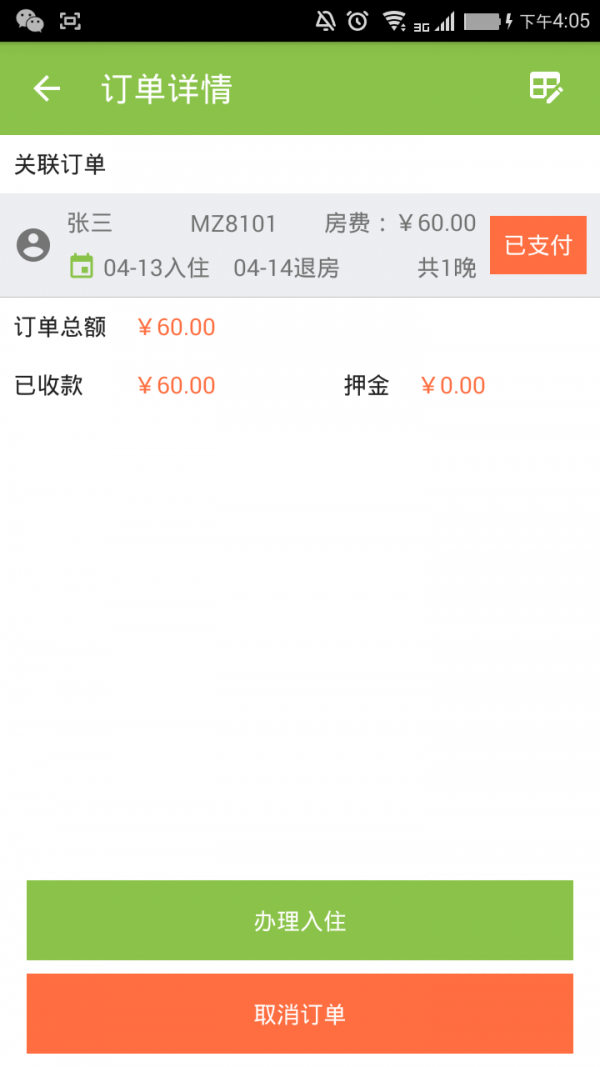Tap the 已支付 button
The height and width of the screenshot is (1067, 600).
click(x=538, y=245)
